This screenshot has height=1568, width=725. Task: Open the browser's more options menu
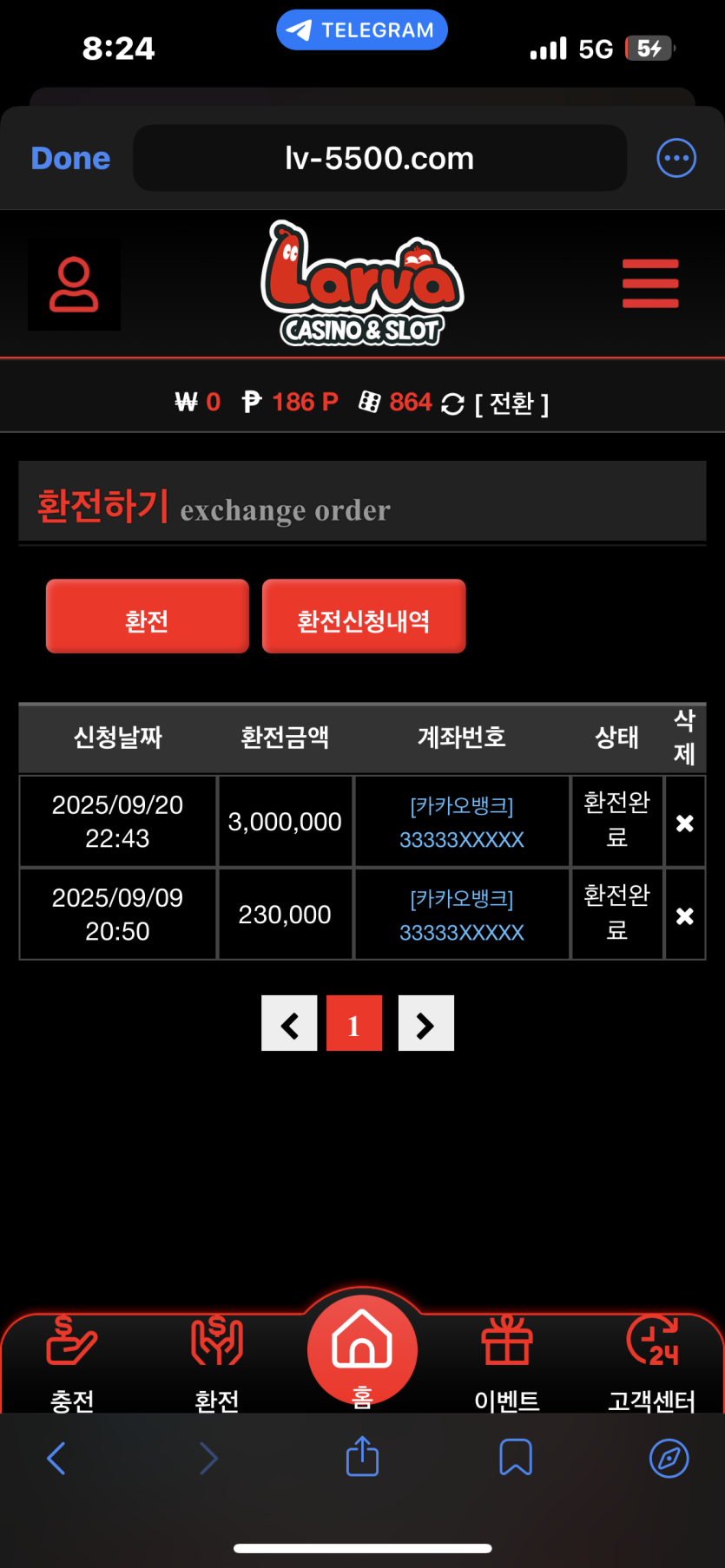pyautogui.click(x=676, y=158)
